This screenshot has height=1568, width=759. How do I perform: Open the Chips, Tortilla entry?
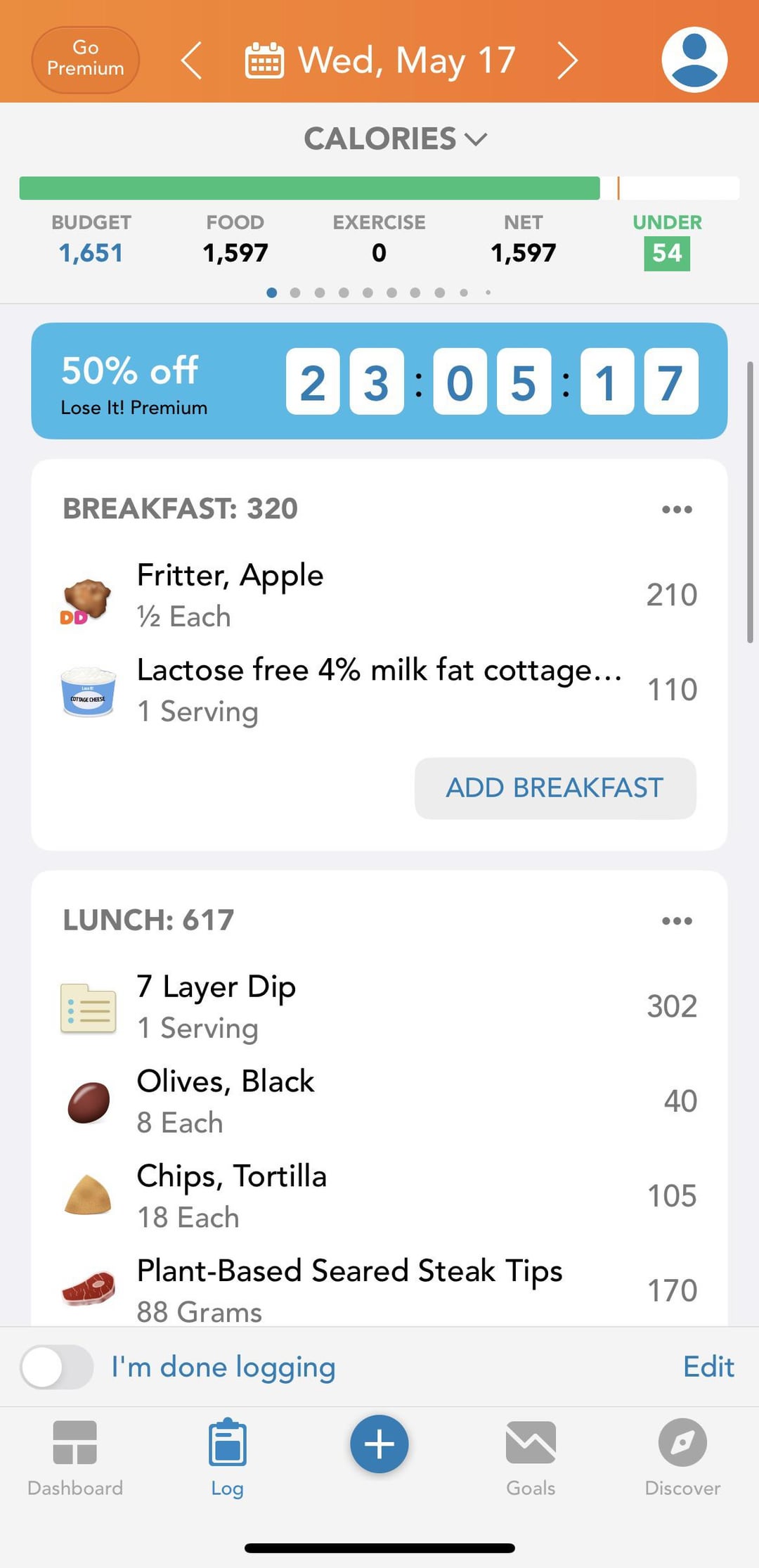point(379,1197)
